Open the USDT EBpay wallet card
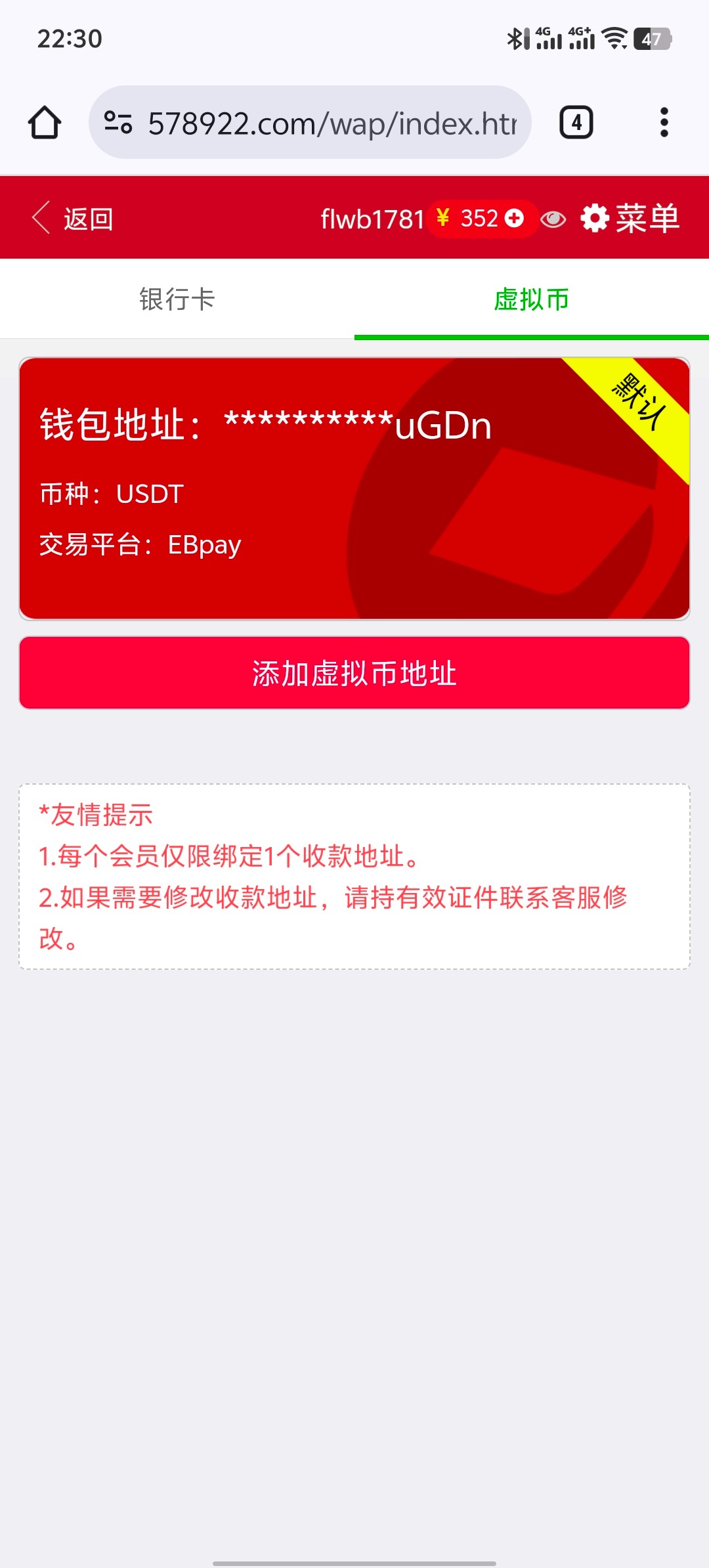This screenshot has height=1568, width=709. pyautogui.click(x=354, y=489)
